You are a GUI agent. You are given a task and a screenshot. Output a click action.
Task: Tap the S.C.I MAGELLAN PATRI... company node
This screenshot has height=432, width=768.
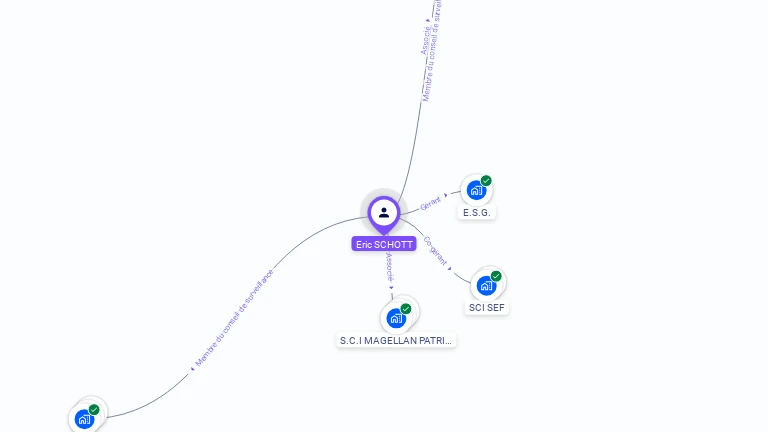(397, 317)
